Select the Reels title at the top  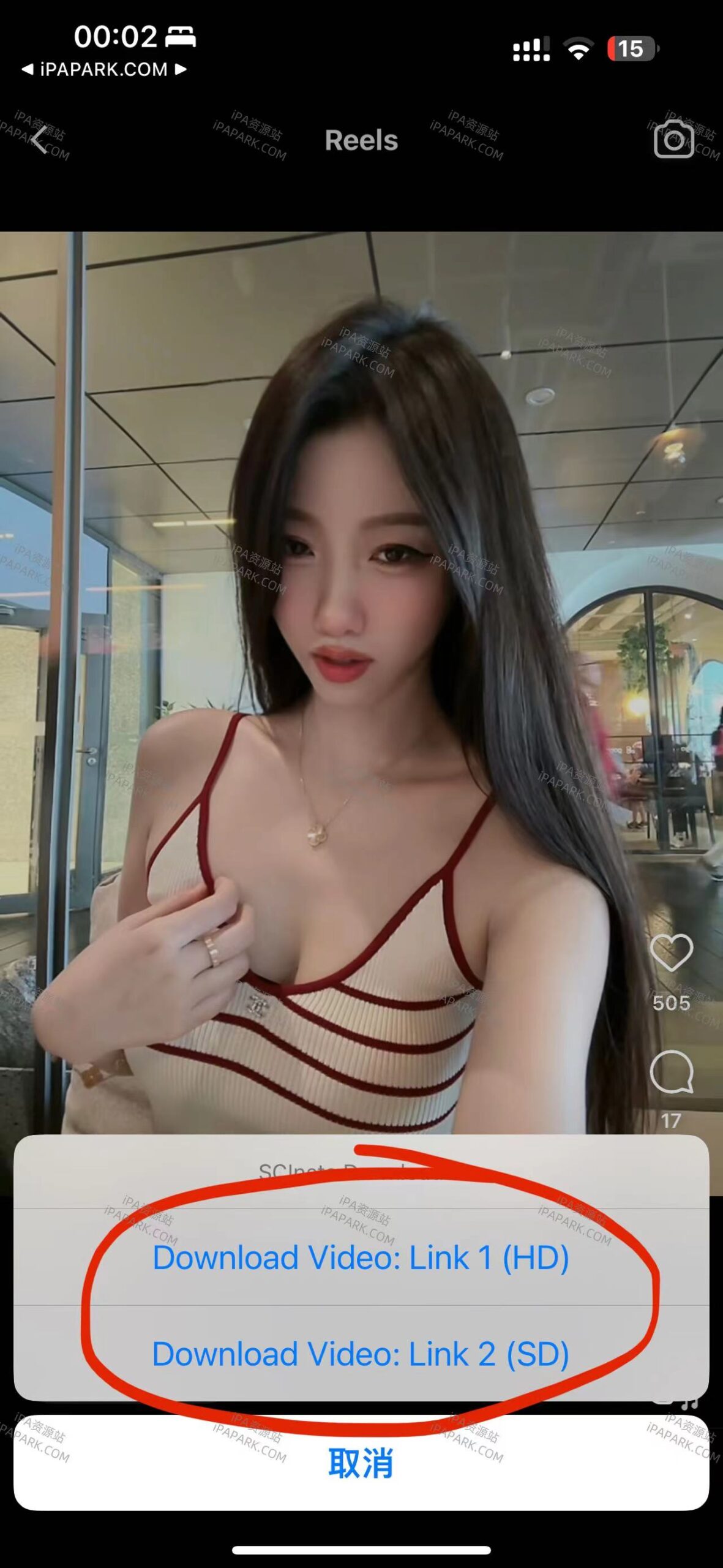361,140
